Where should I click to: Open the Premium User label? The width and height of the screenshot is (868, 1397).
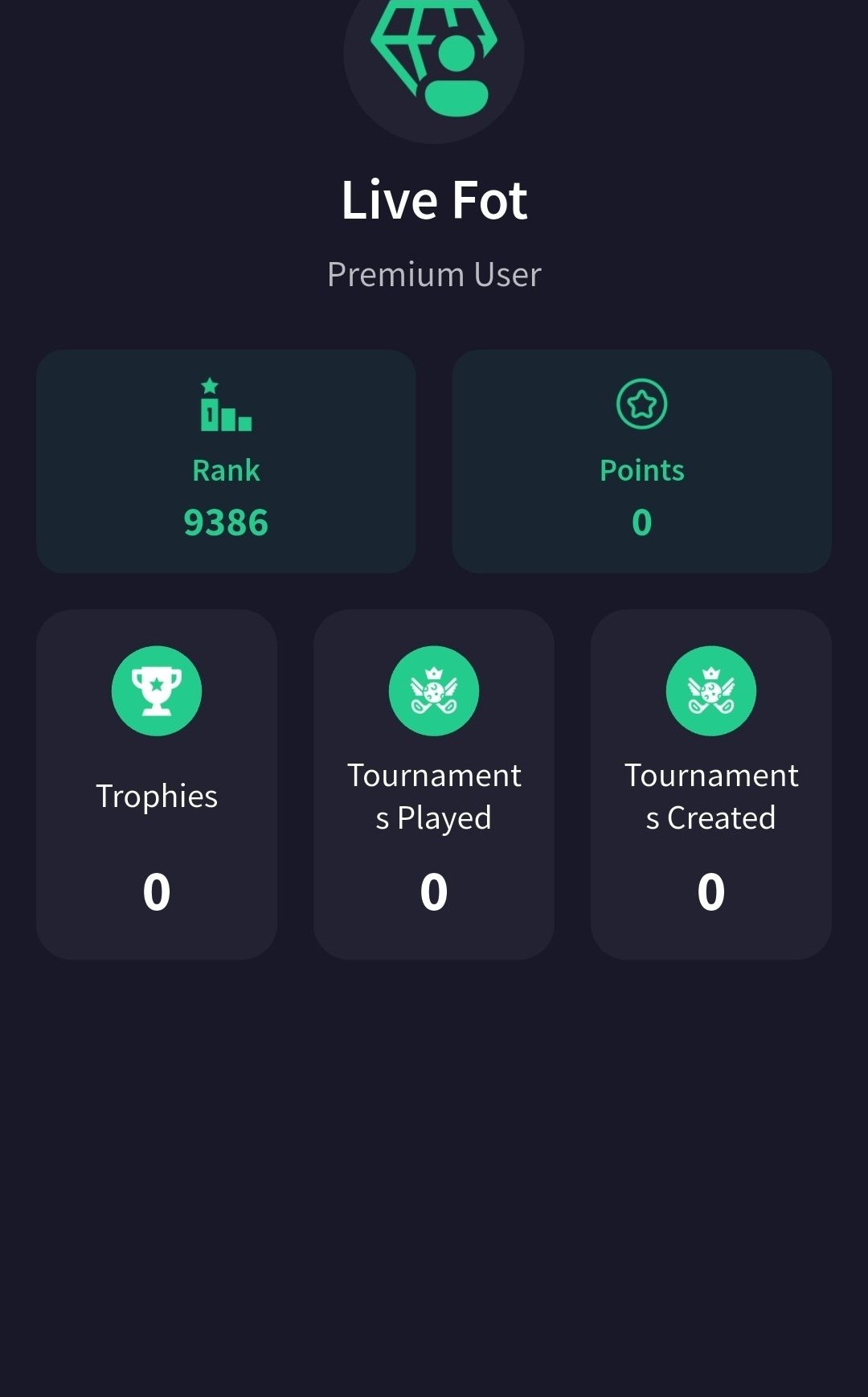[434, 274]
